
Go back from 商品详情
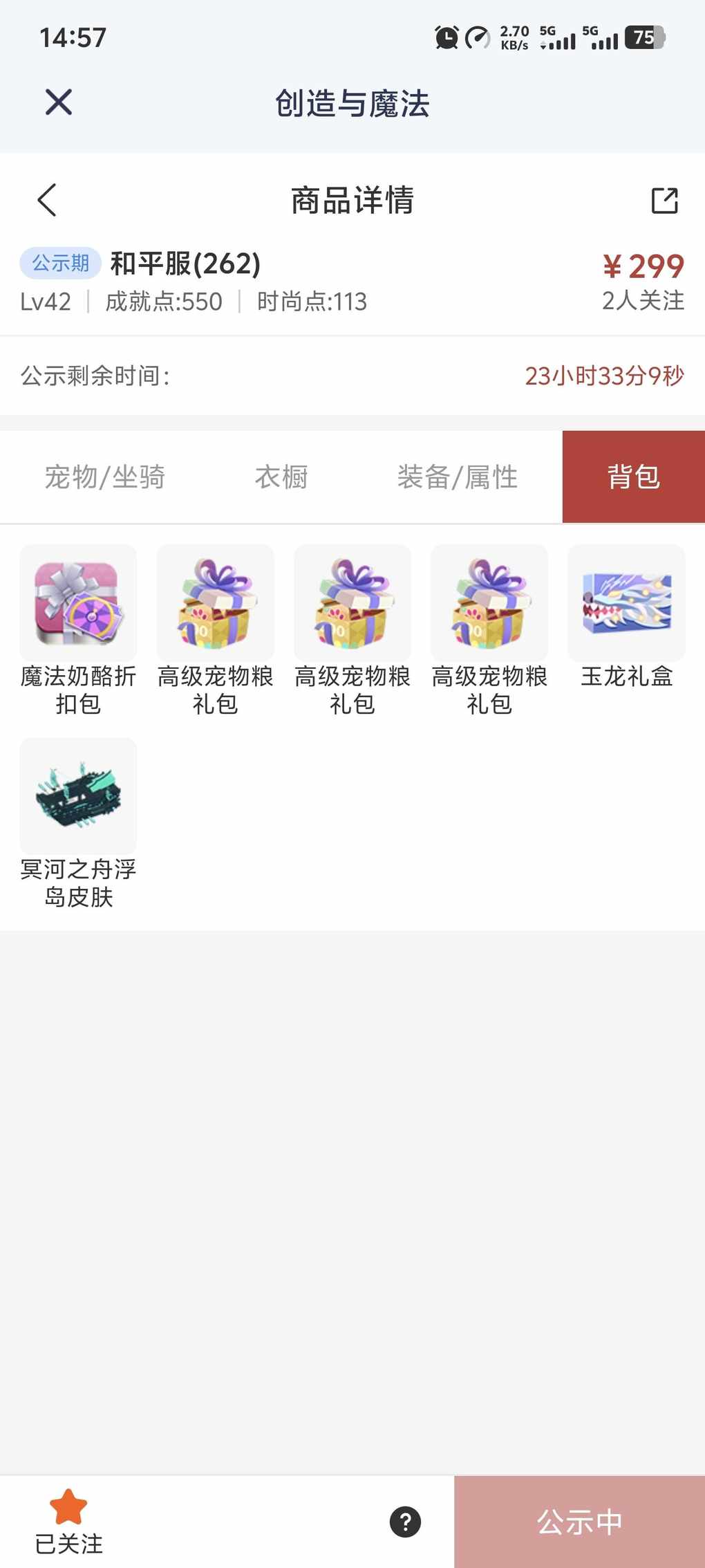point(47,201)
